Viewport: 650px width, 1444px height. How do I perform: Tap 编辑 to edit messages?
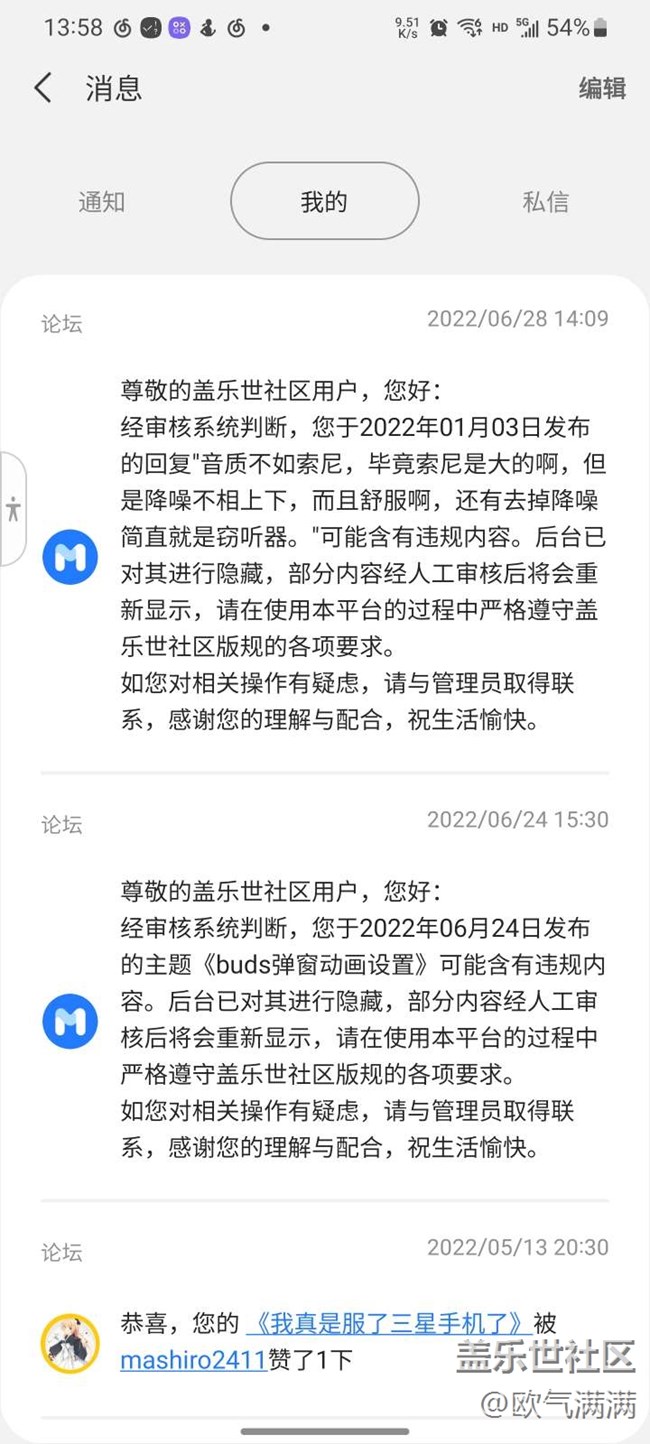coord(602,88)
